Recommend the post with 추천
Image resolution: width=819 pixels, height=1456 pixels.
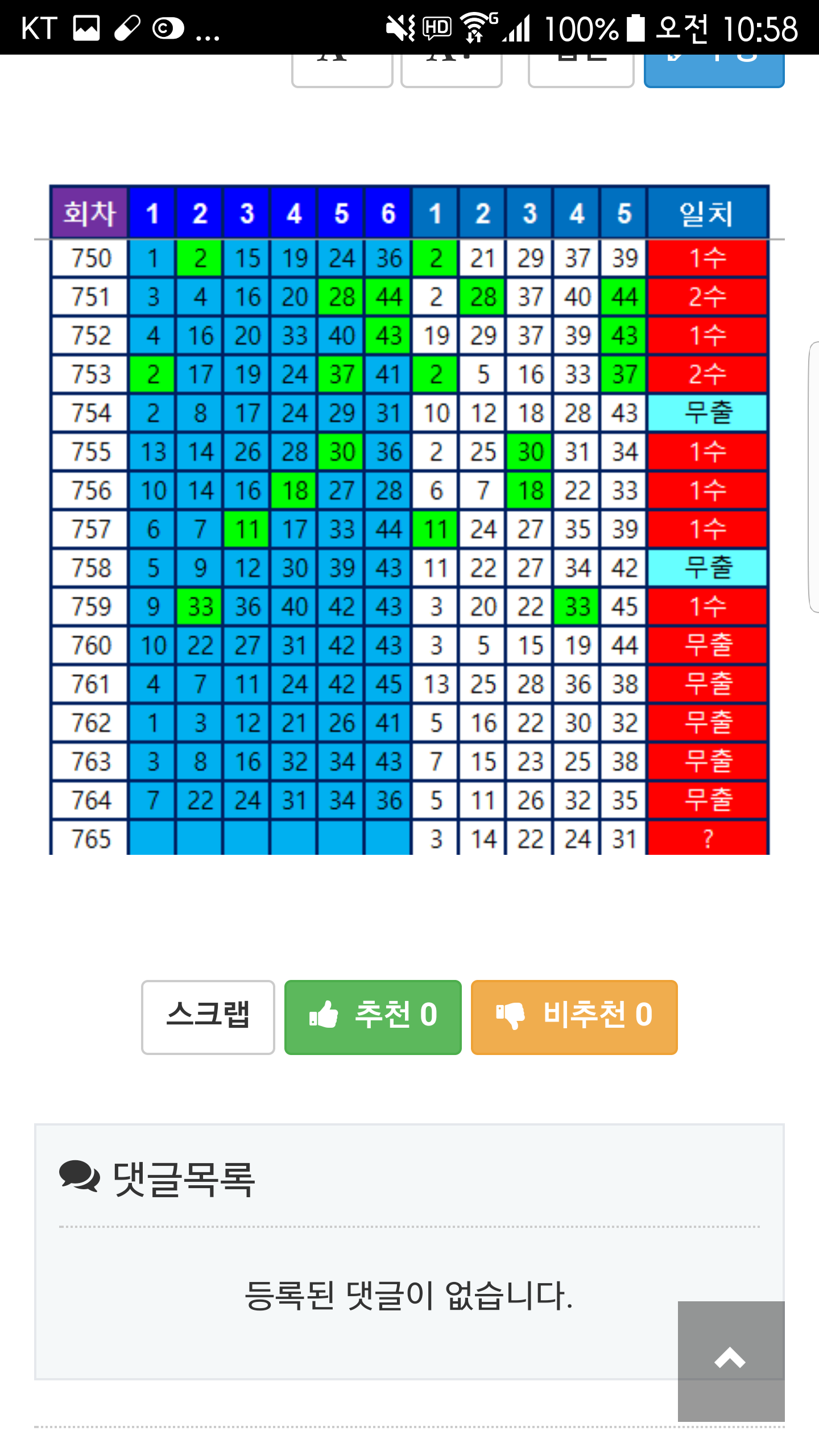pos(373,1017)
